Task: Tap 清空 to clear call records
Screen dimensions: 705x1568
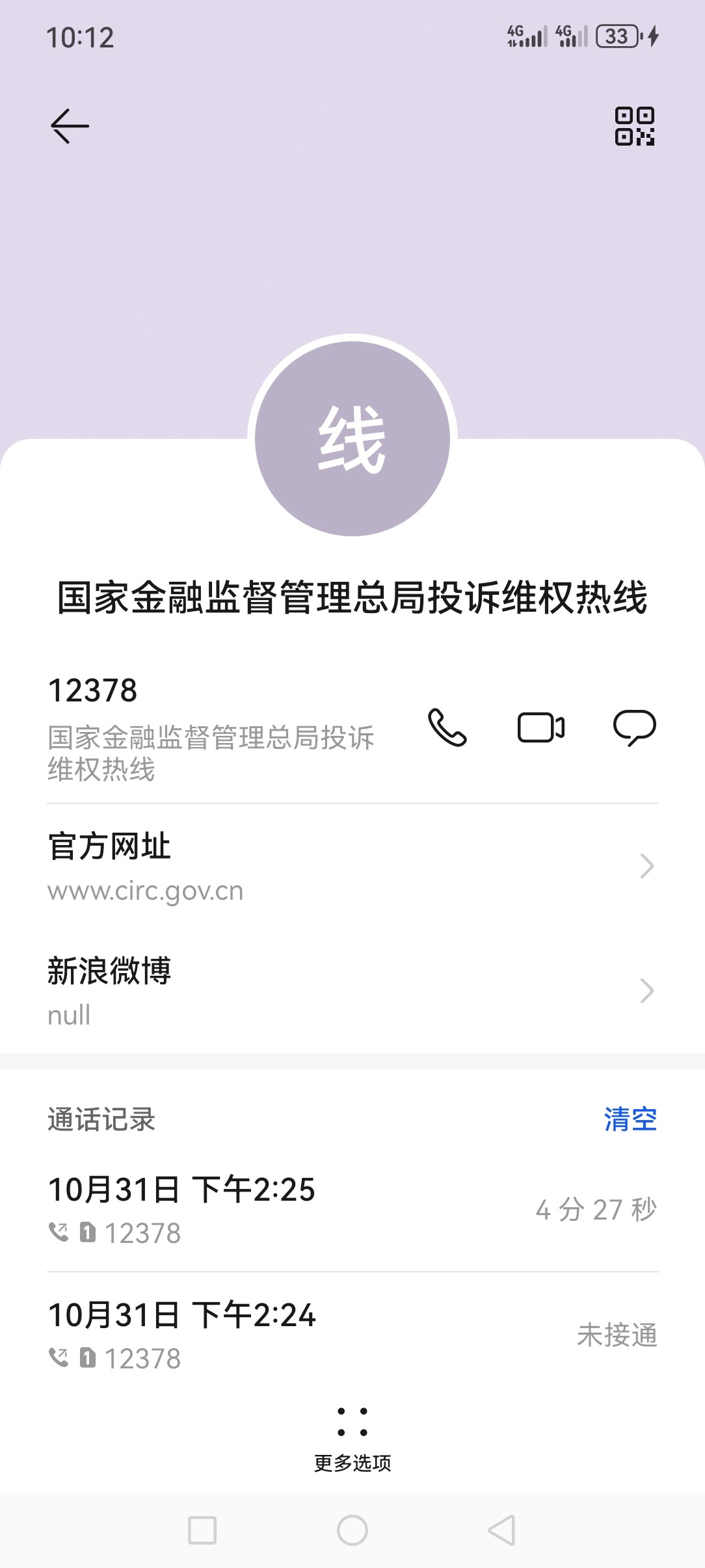Action: point(630,1119)
